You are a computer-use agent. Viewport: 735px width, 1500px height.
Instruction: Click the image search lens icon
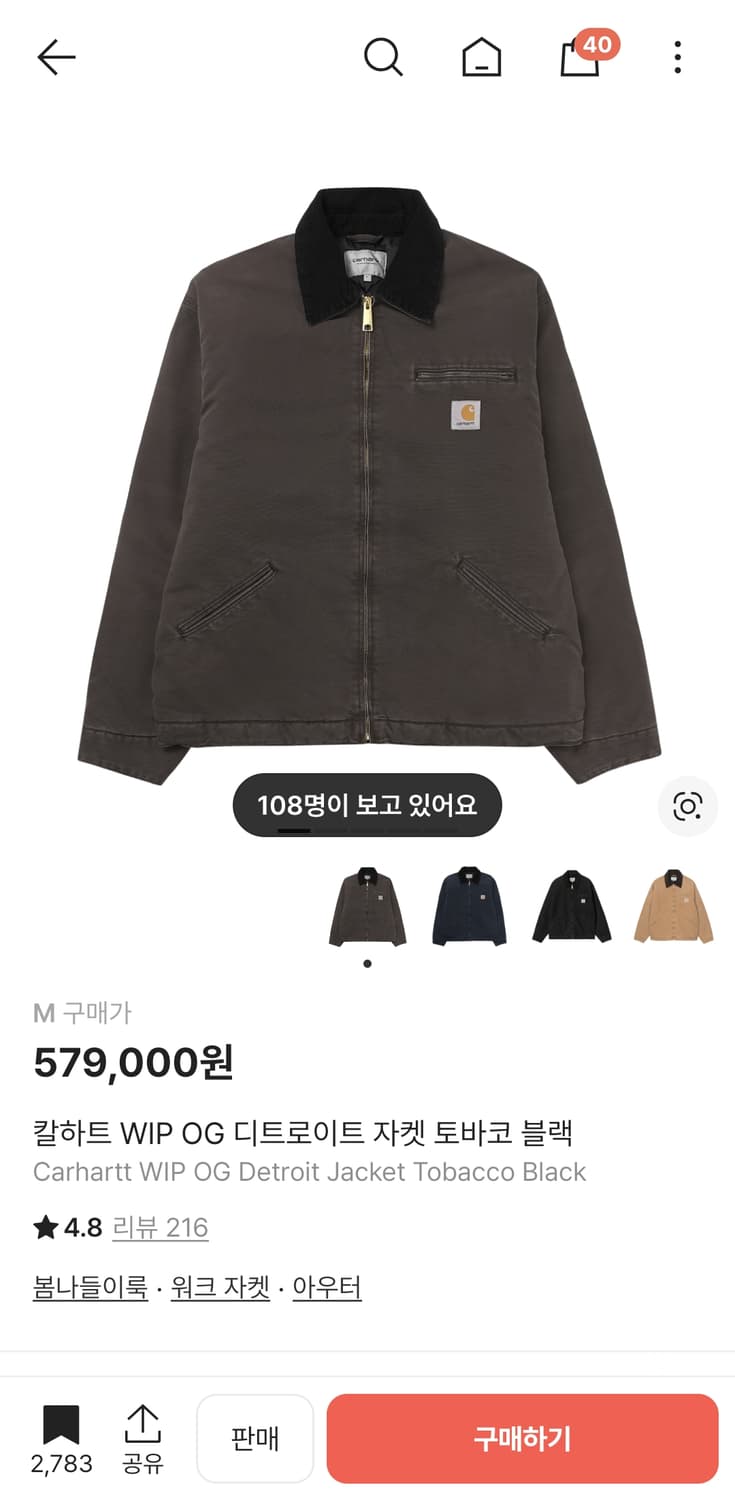click(686, 805)
